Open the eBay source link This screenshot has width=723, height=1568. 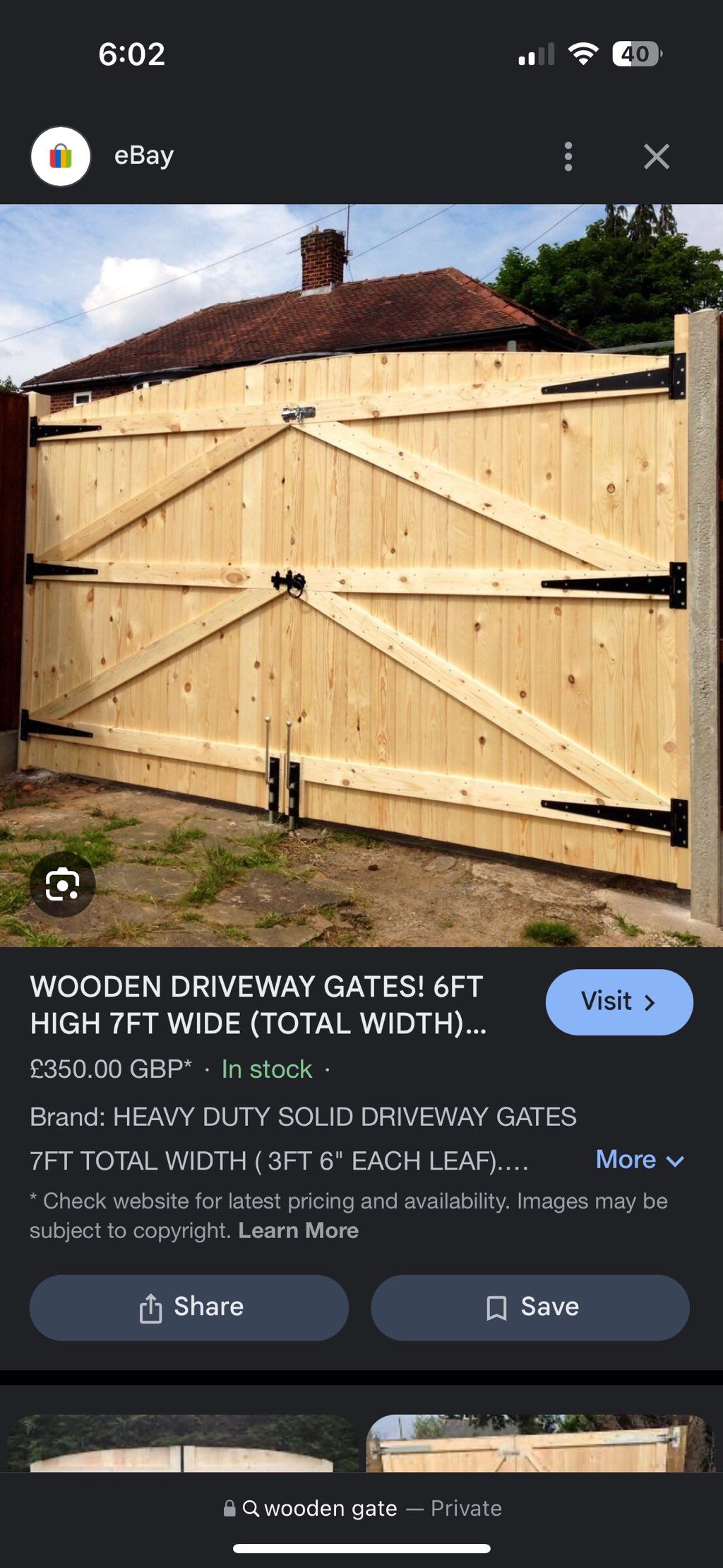144,155
